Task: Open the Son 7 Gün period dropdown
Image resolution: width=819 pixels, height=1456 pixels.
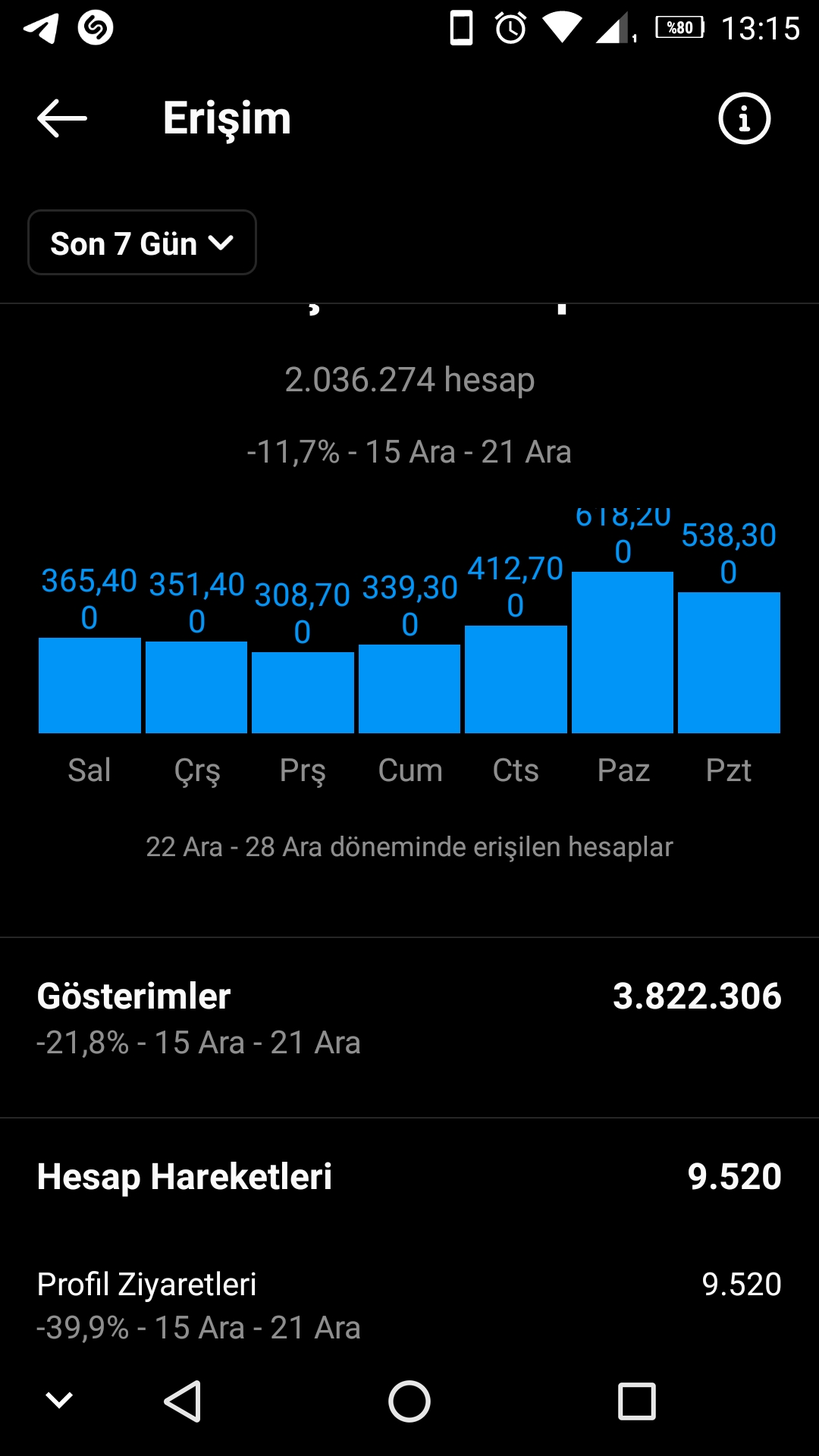Action: coord(142,243)
